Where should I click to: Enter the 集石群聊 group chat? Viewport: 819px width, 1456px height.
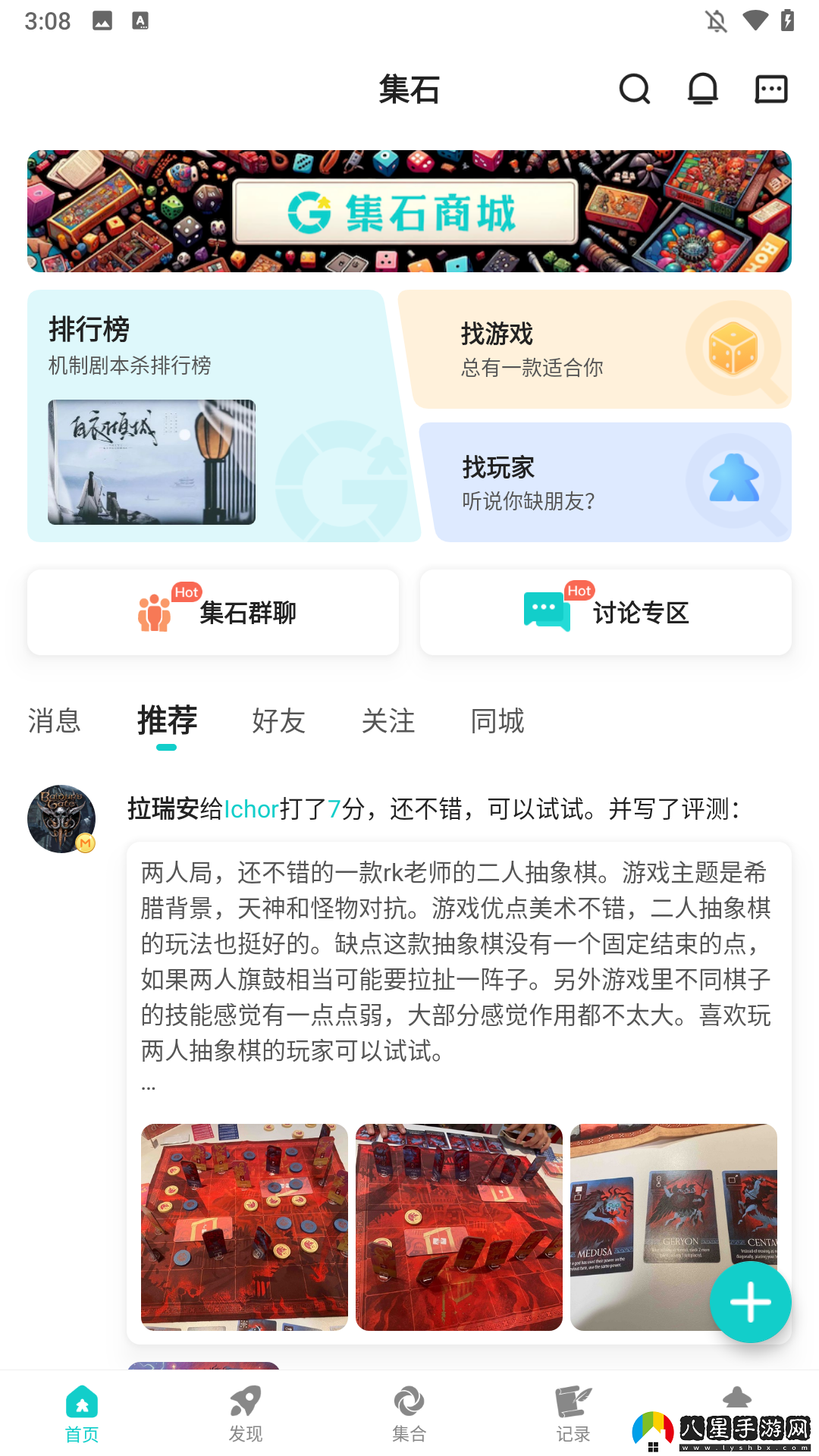[x=212, y=612]
